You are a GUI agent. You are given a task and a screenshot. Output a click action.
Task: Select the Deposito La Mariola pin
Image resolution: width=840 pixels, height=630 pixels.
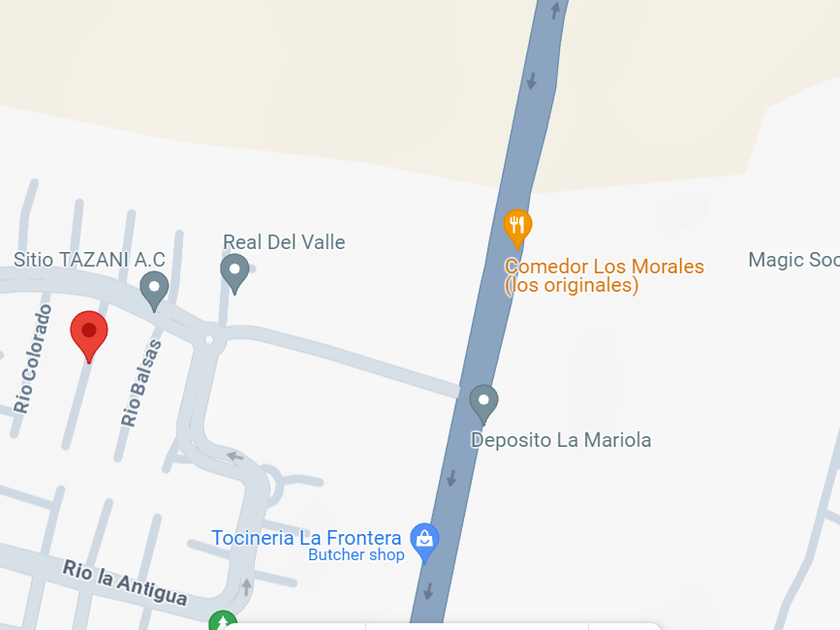[484, 402]
